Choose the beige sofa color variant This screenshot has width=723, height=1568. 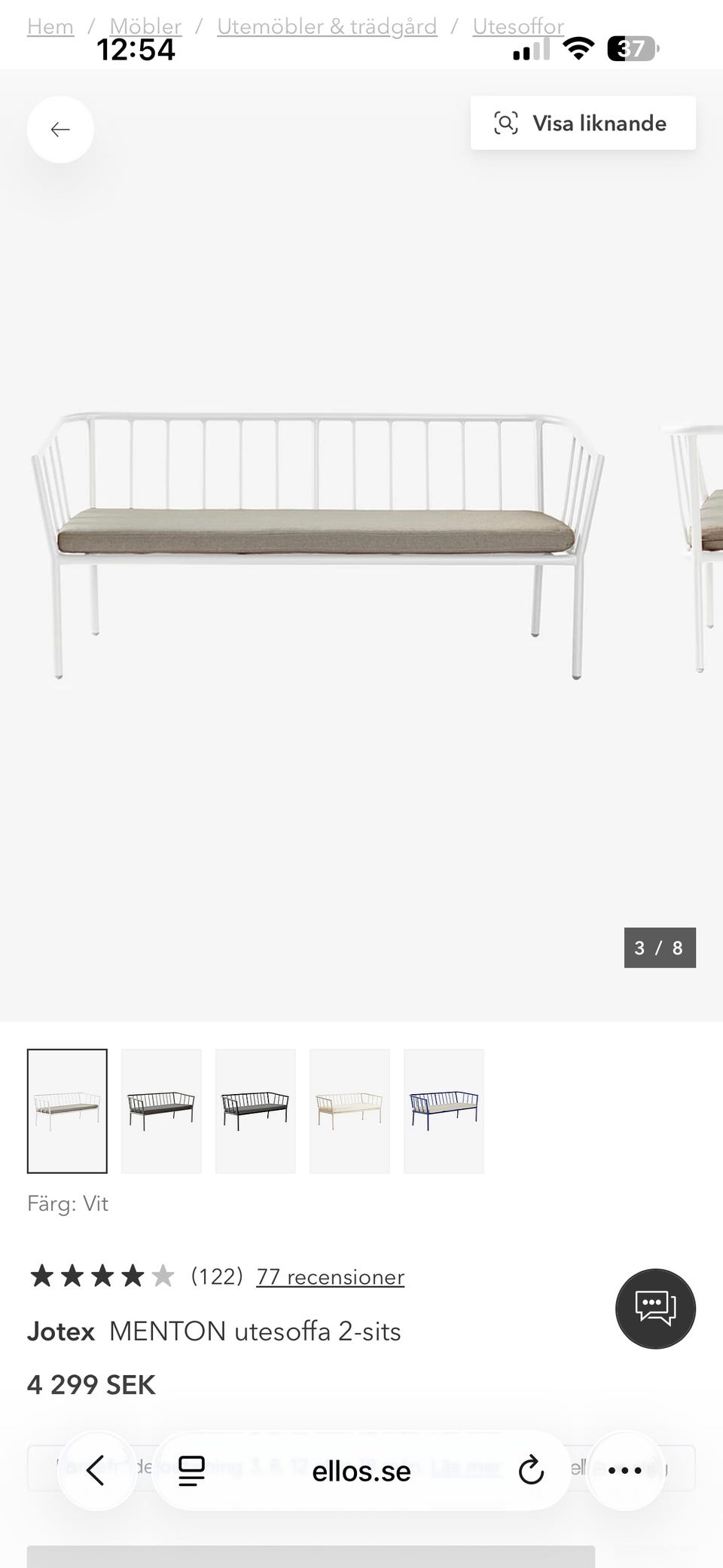pyautogui.click(x=349, y=1111)
